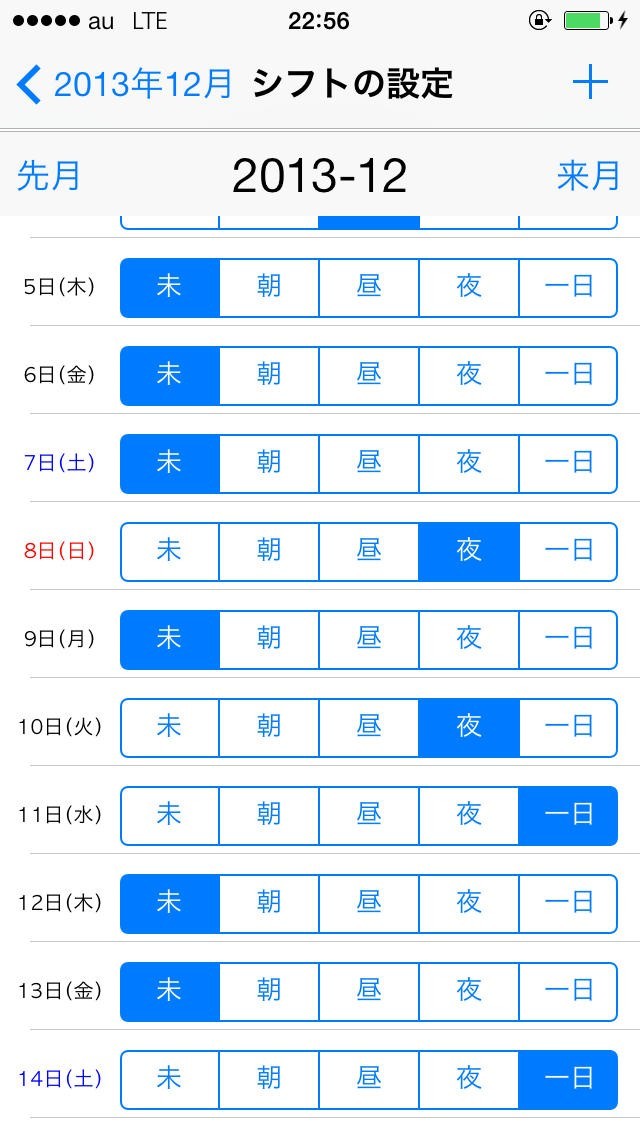Go to previous month 先月
Screen dimensions: 640x1136
[x=49, y=176]
